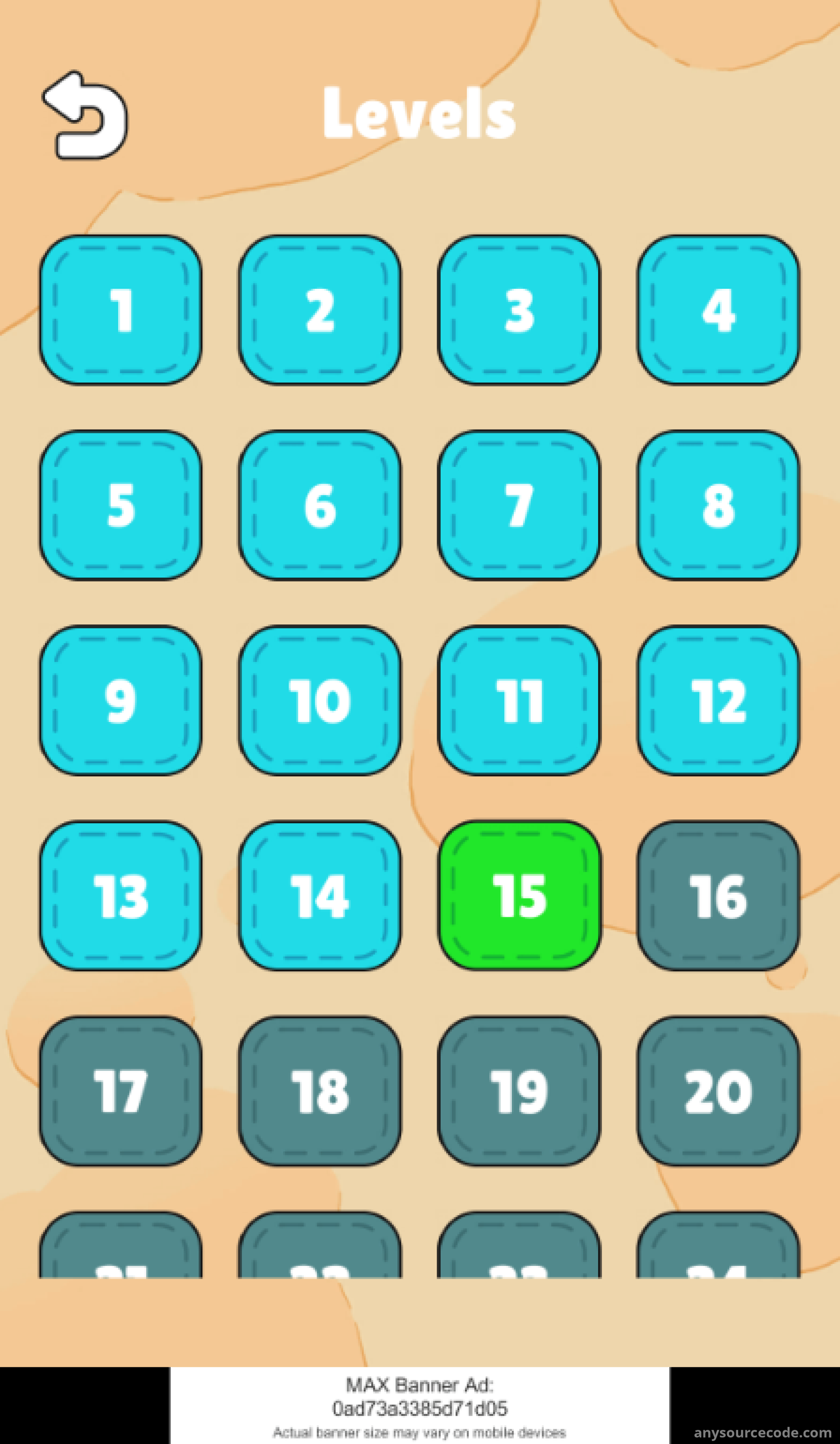Image resolution: width=840 pixels, height=1444 pixels.
Task: Select level 2 tile
Action: [320, 310]
